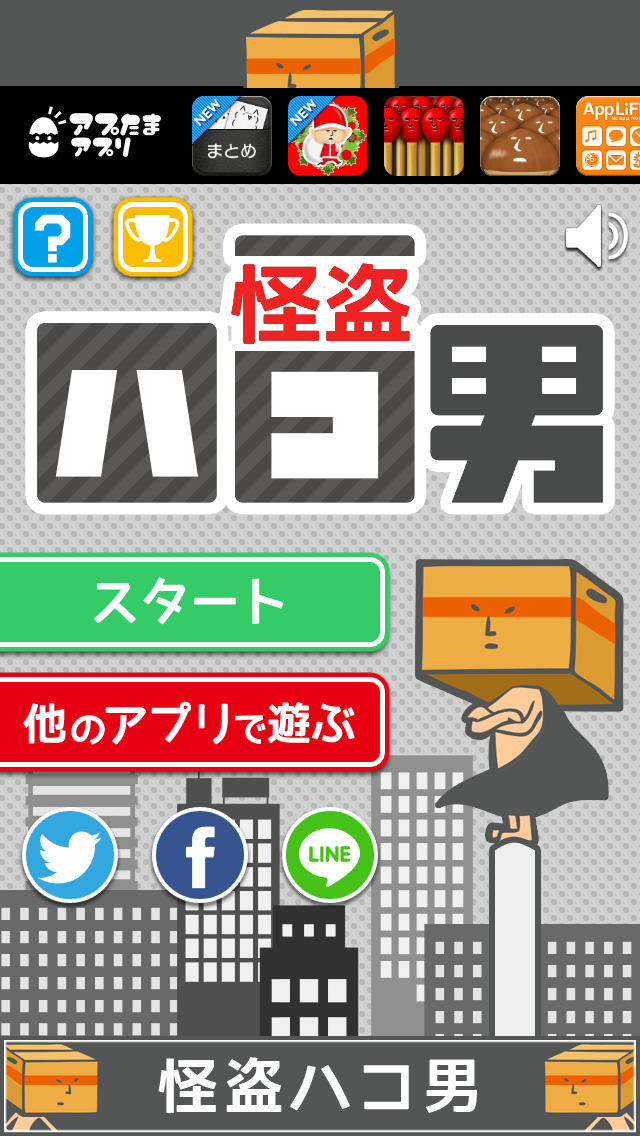Open the 怪盗ハコ男 bottom banner
Screen dimensions: 640x1136
320,1087
